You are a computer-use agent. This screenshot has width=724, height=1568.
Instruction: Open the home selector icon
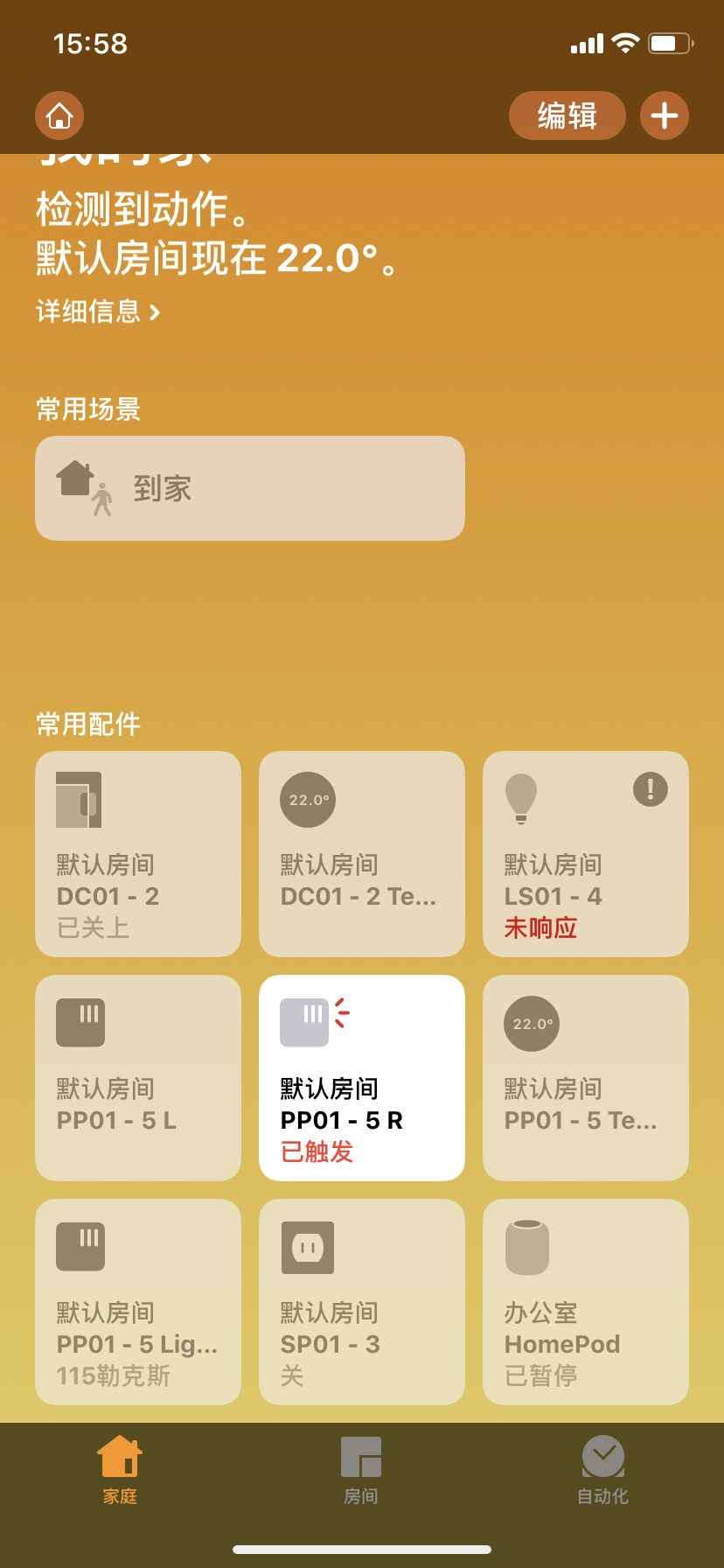pyautogui.click(x=59, y=115)
